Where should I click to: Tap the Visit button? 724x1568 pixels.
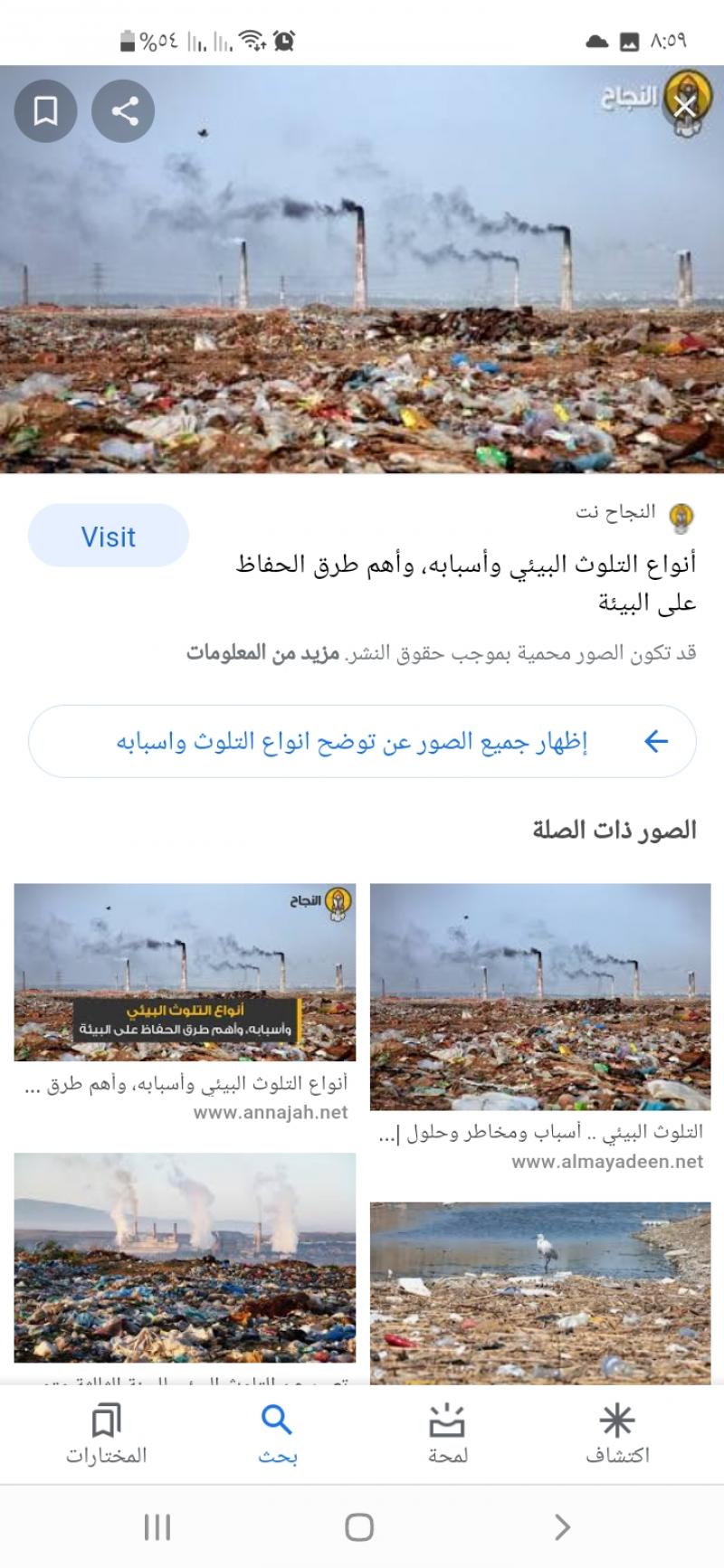(x=109, y=537)
